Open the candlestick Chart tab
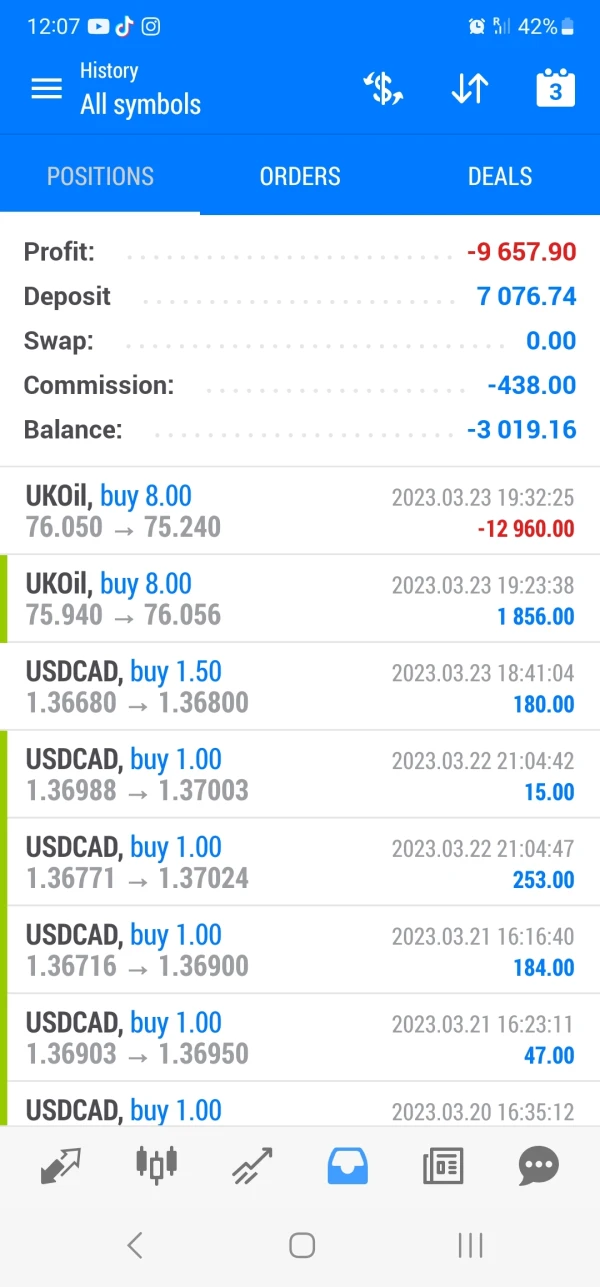 pos(156,1165)
